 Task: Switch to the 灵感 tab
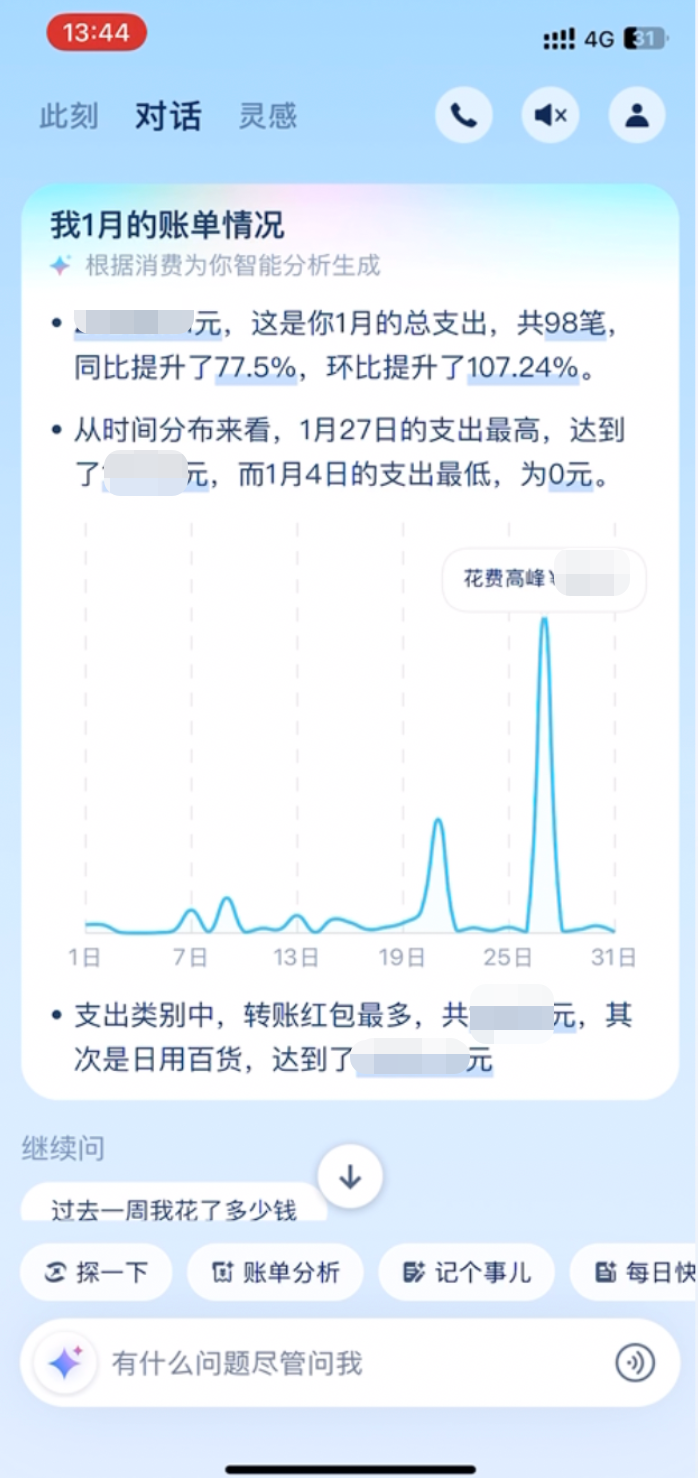tap(268, 116)
